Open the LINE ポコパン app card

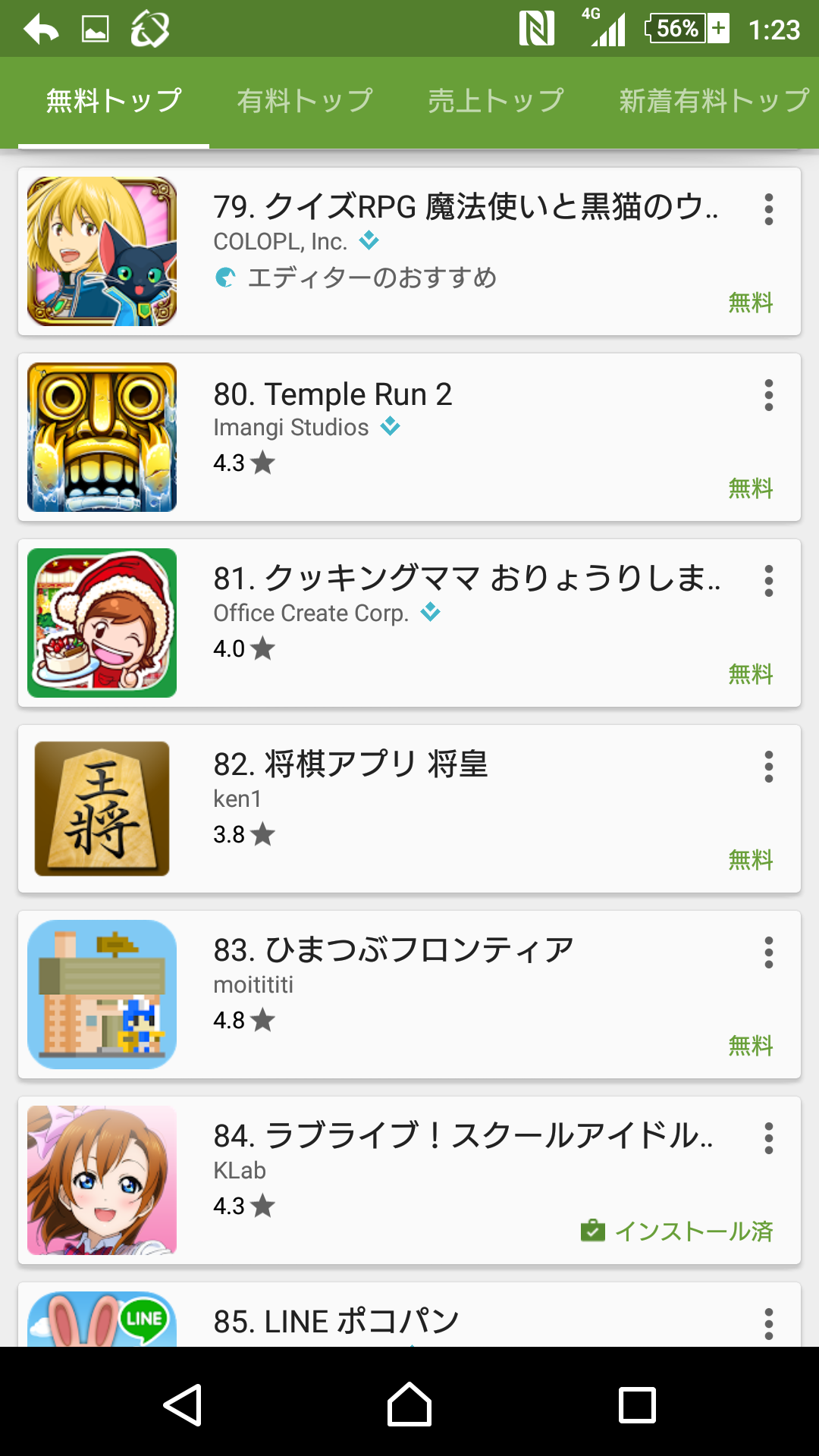point(455,1319)
